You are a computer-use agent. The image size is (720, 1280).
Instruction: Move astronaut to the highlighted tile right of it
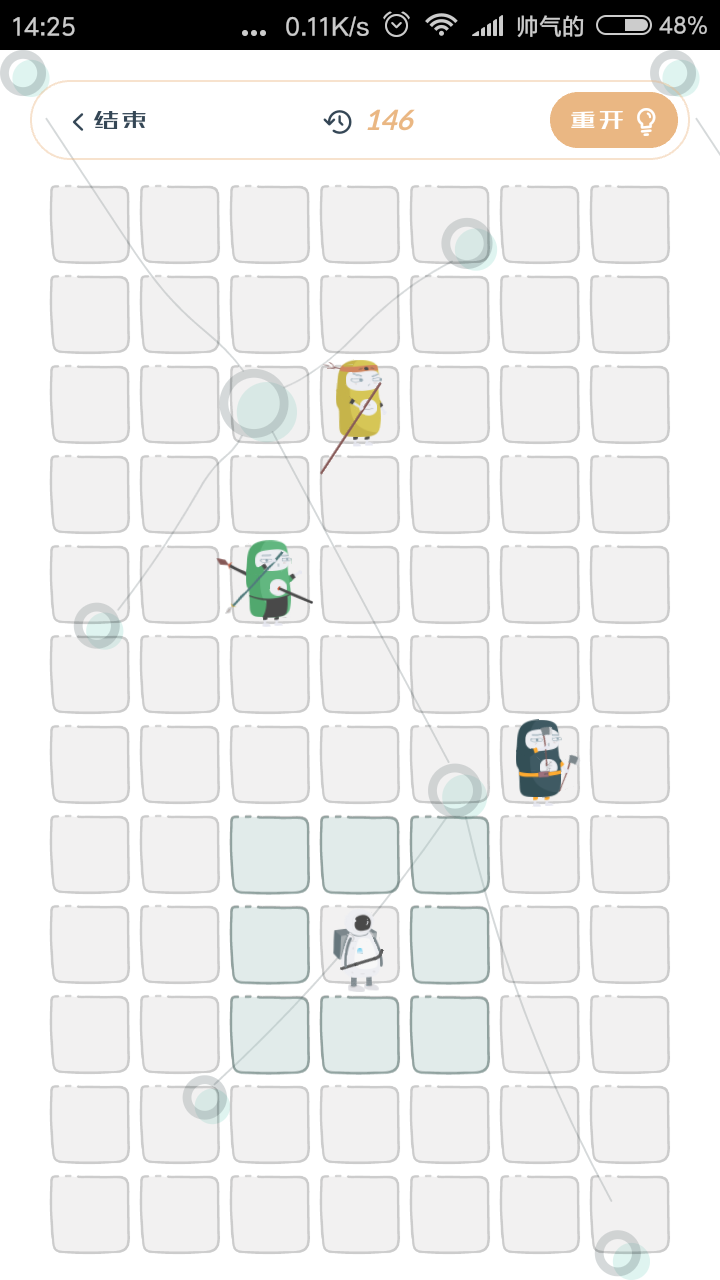450,945
